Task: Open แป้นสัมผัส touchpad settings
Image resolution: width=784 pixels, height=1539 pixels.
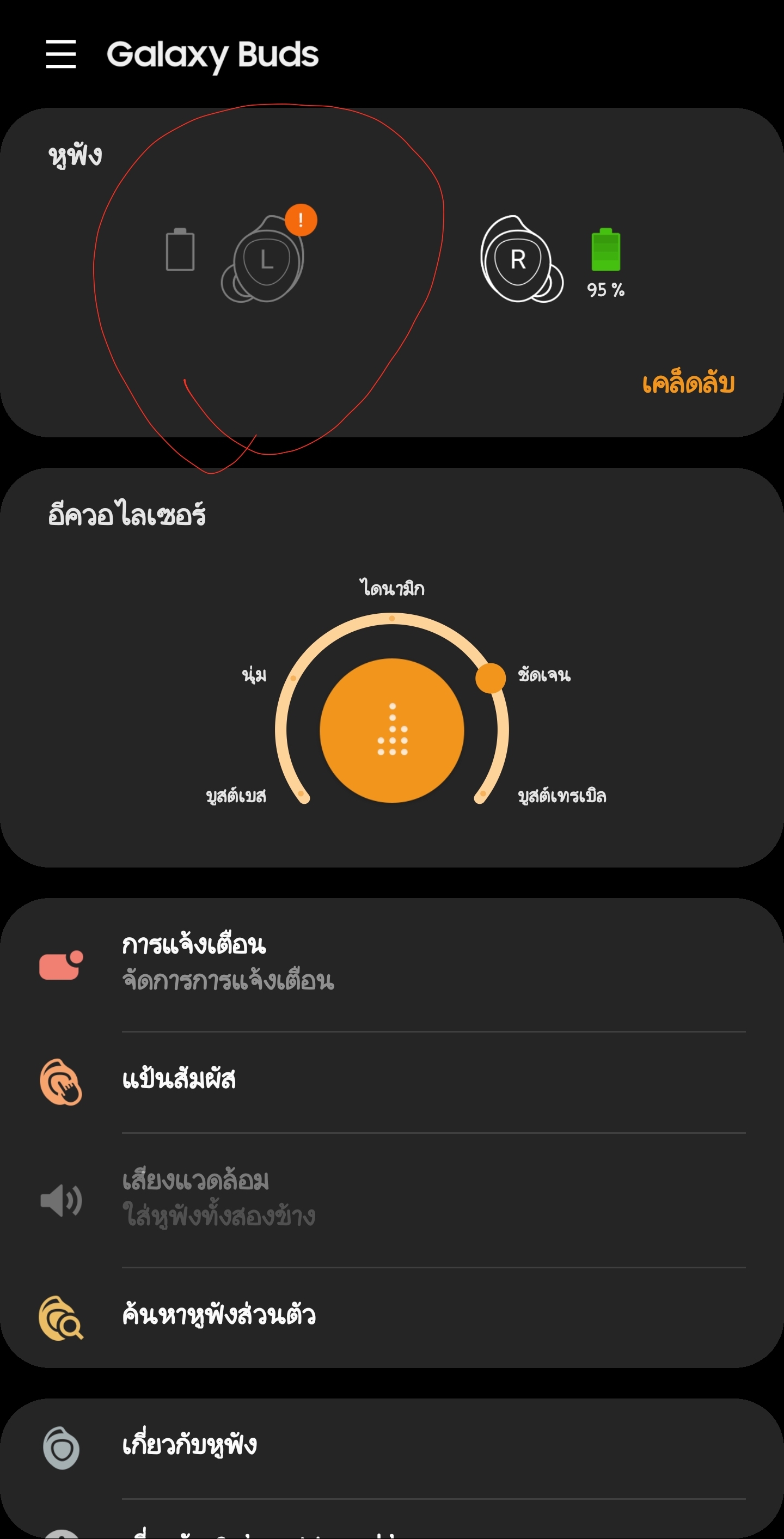Action: (391, 1082)
